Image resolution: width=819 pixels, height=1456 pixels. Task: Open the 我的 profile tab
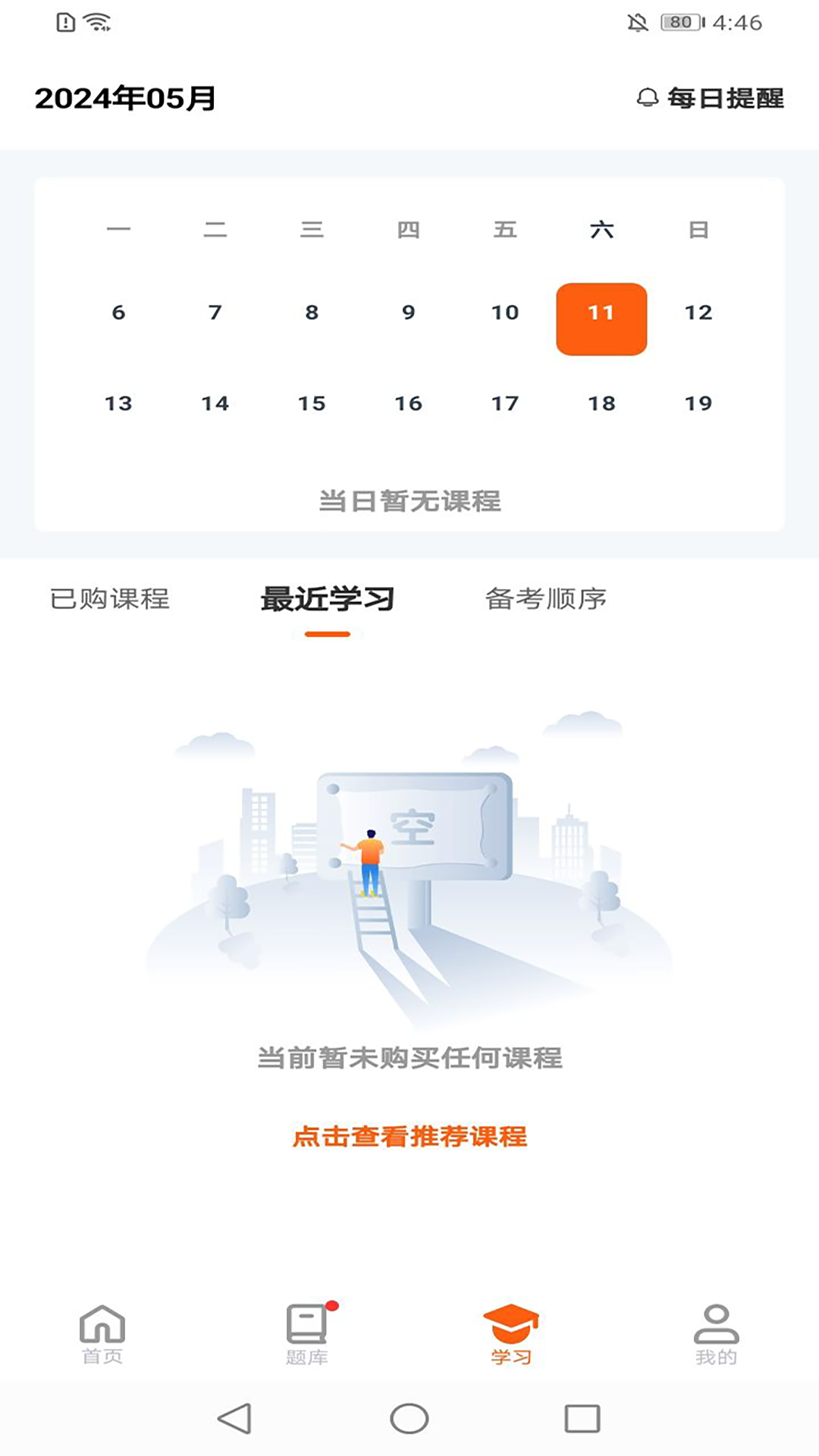[x=716, y=1335]
